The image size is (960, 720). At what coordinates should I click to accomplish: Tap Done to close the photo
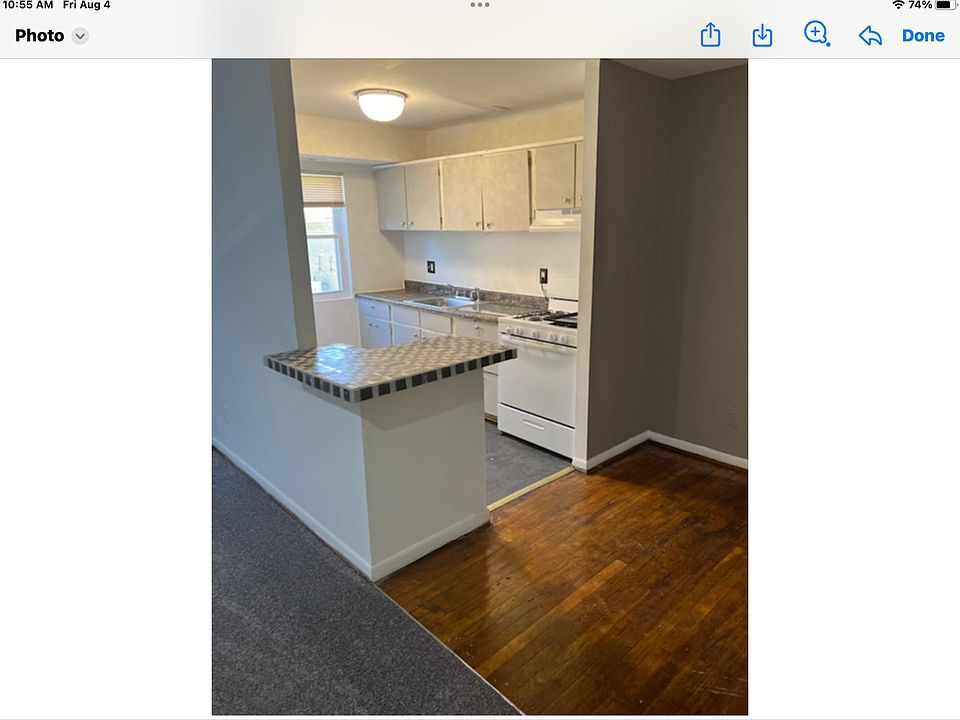click(x=922, y=35)
